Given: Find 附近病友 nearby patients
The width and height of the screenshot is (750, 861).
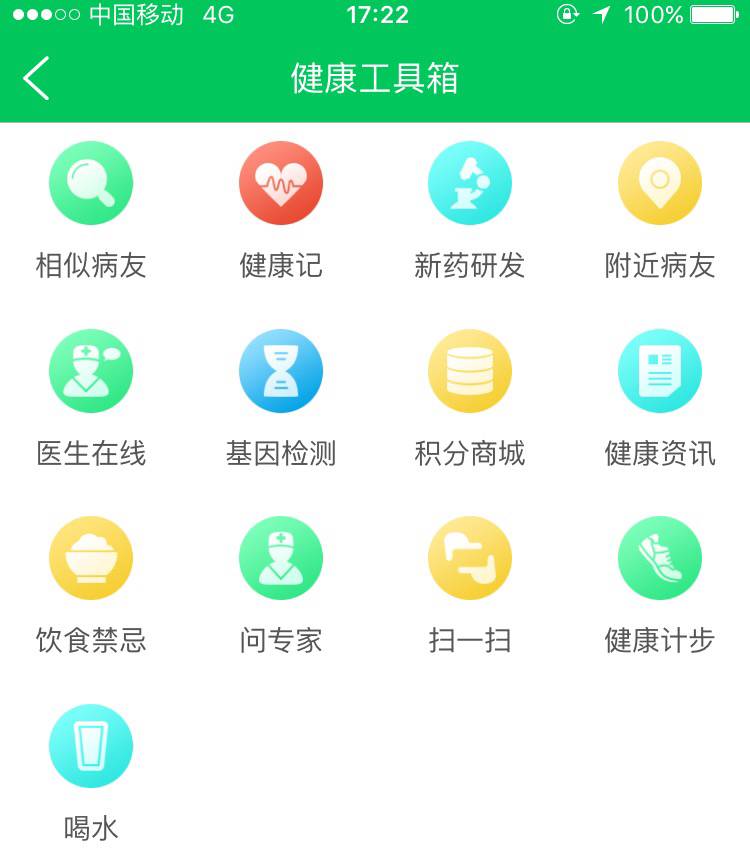Looking at the screenshot, I should 660,184.
